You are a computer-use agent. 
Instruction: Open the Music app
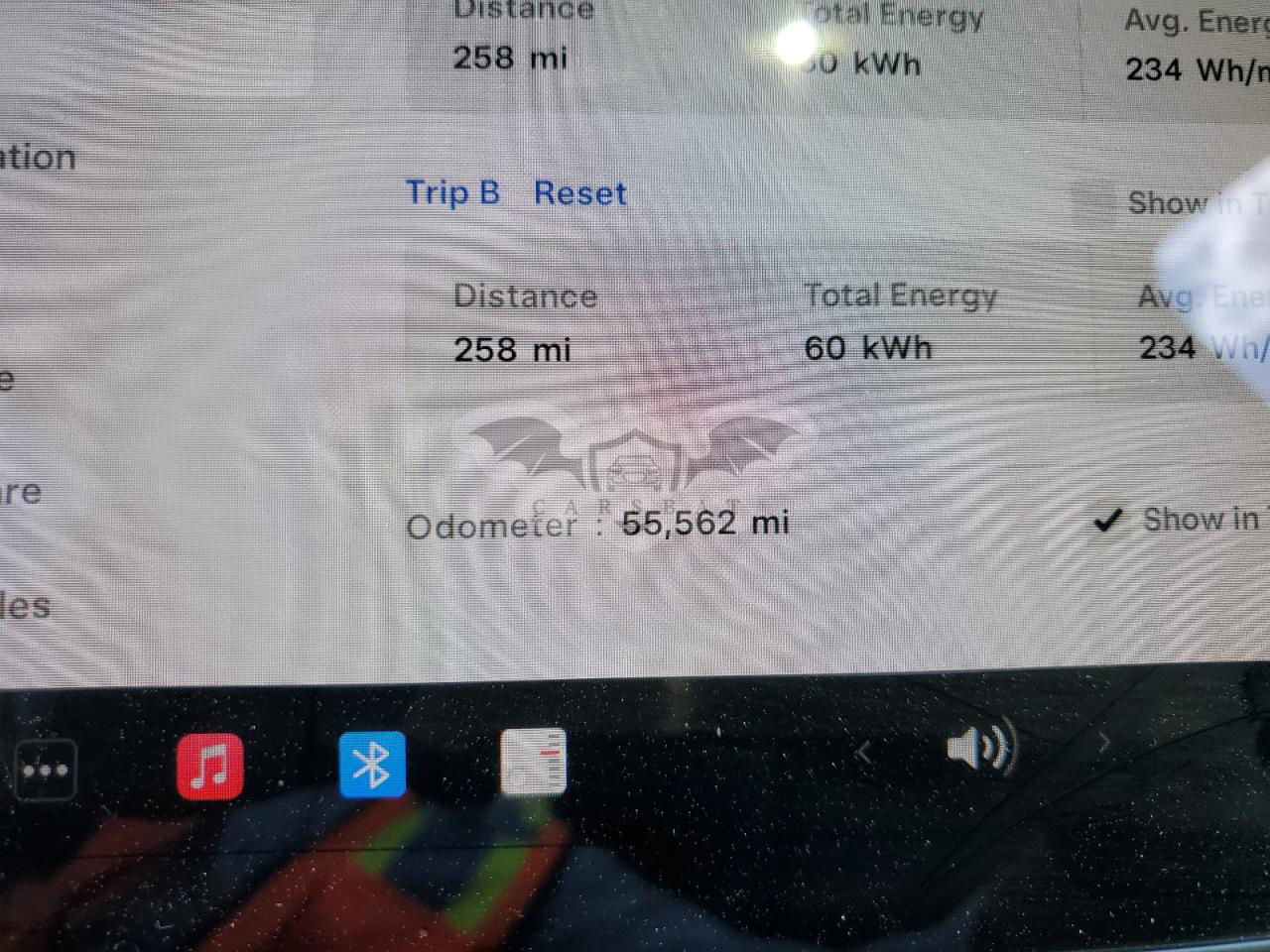pos(209,766)
